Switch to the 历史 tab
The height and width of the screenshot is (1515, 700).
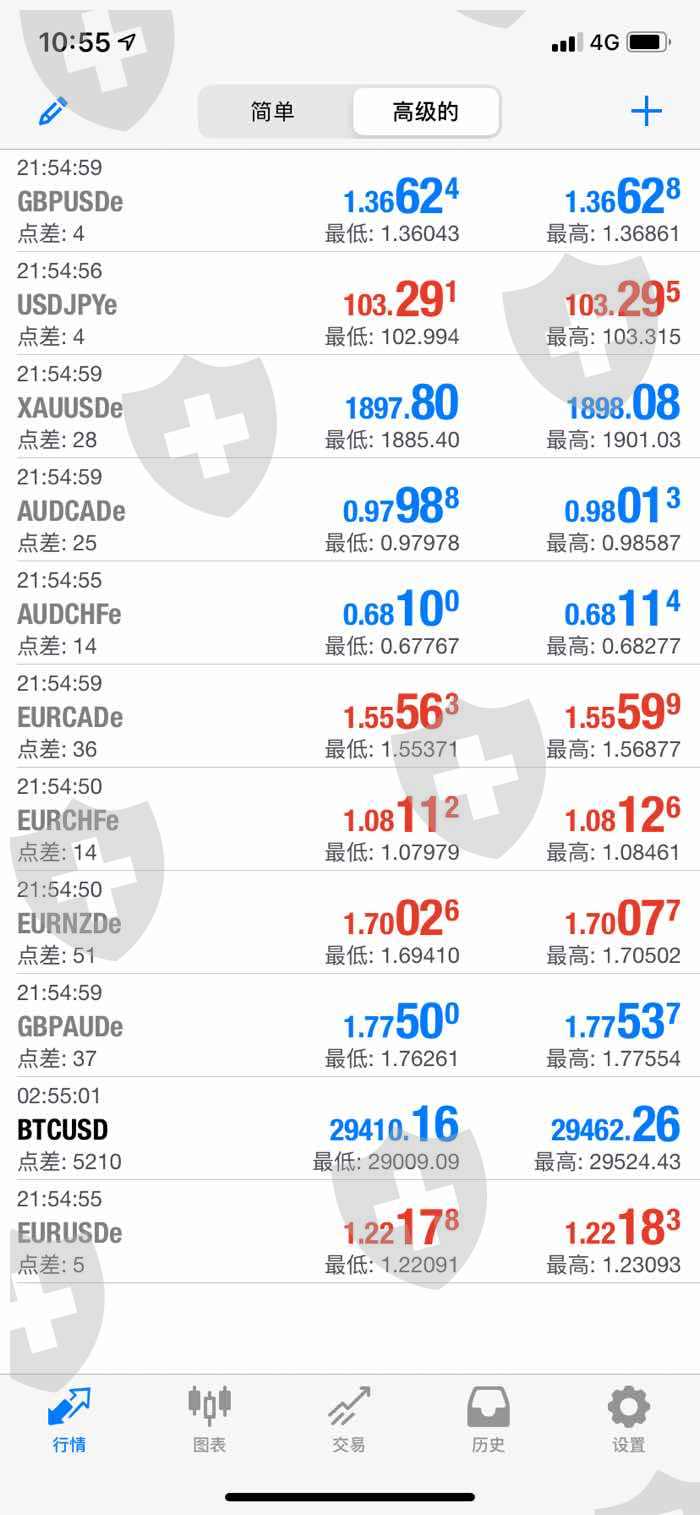(488, 1420)
